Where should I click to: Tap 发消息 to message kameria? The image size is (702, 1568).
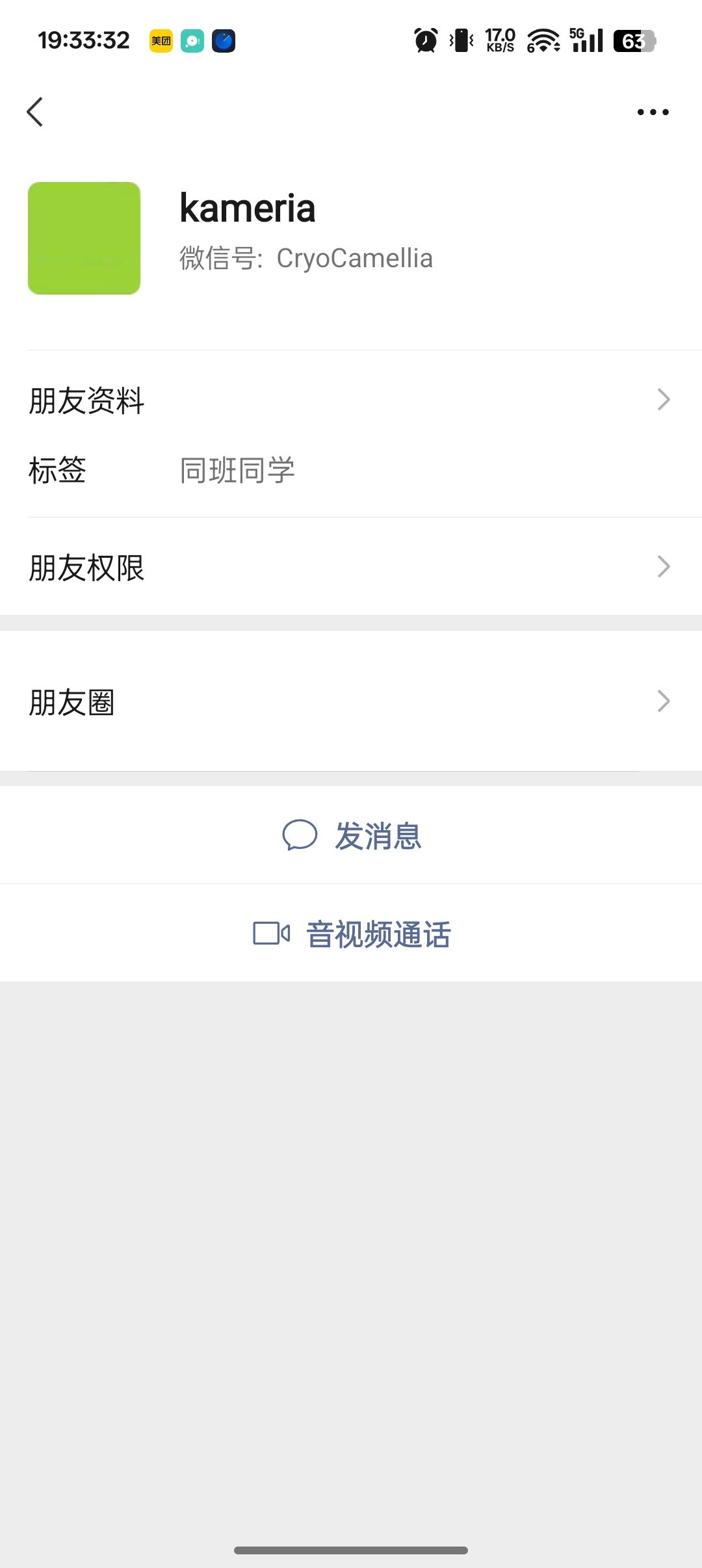click(x=352, y=835)
